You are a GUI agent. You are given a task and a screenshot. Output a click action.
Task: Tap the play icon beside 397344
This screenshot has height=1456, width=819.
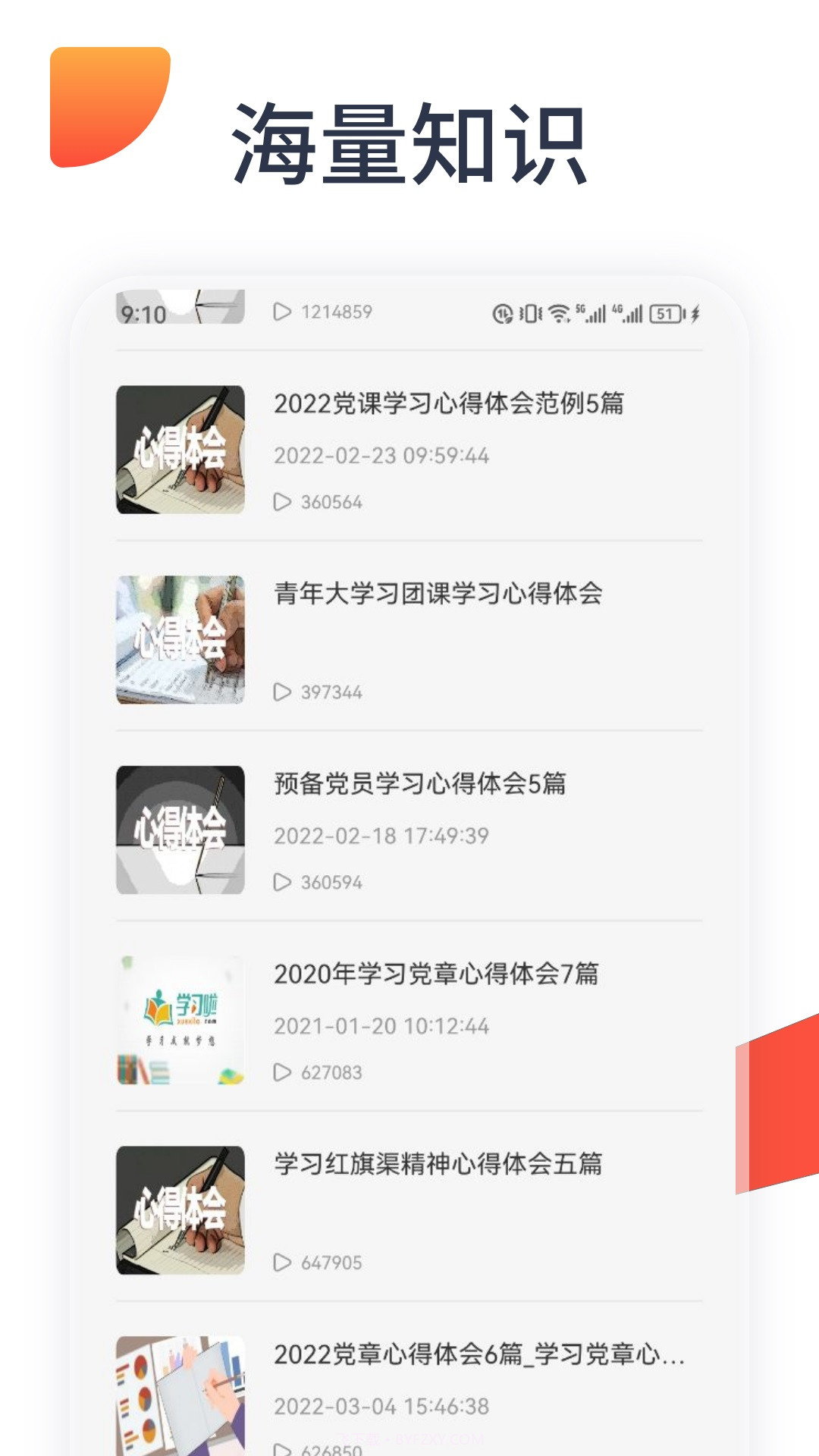[283, 692]
